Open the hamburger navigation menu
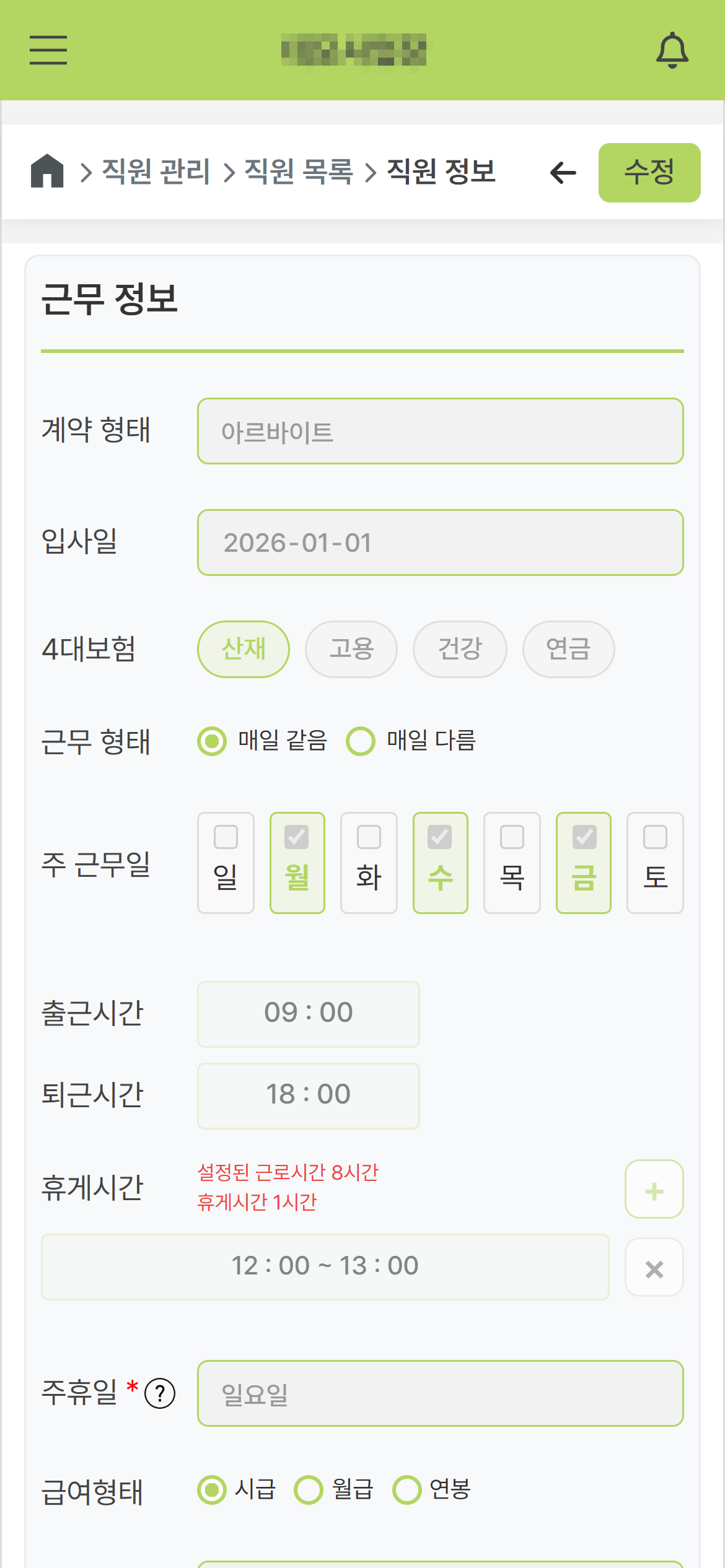 tap(48, 51)
